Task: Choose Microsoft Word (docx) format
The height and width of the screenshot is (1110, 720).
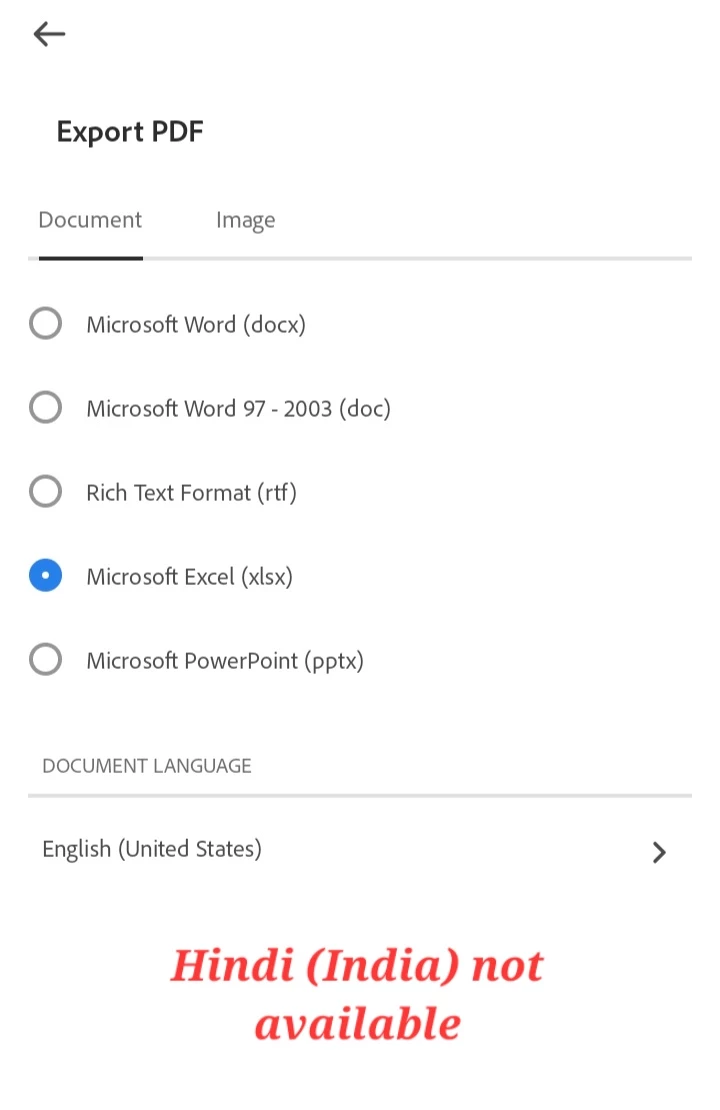Action: (46, 324)
